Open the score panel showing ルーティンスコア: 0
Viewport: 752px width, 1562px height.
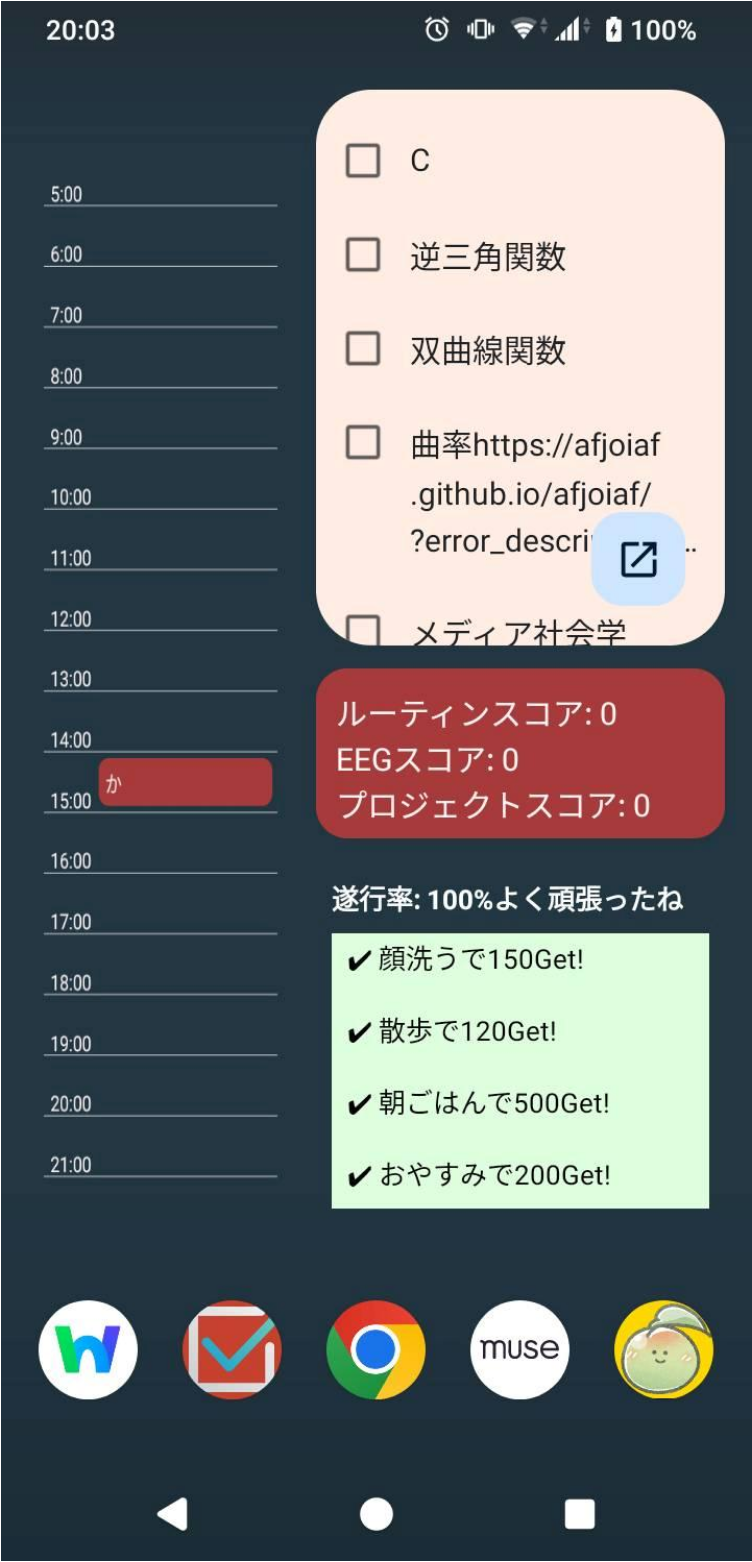[x=518, y=752]
